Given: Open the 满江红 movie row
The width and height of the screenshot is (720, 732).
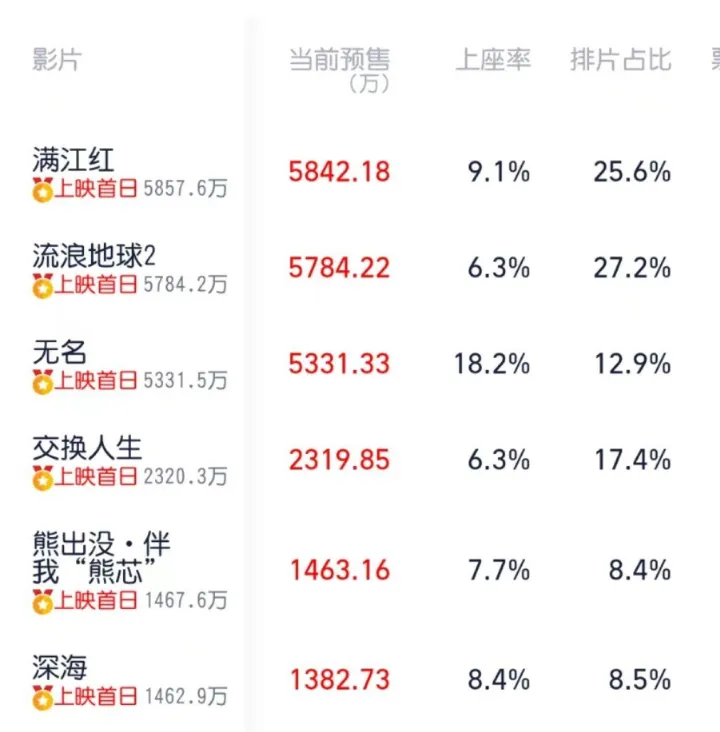Looking at the screenshot, I should click(74, 160).
